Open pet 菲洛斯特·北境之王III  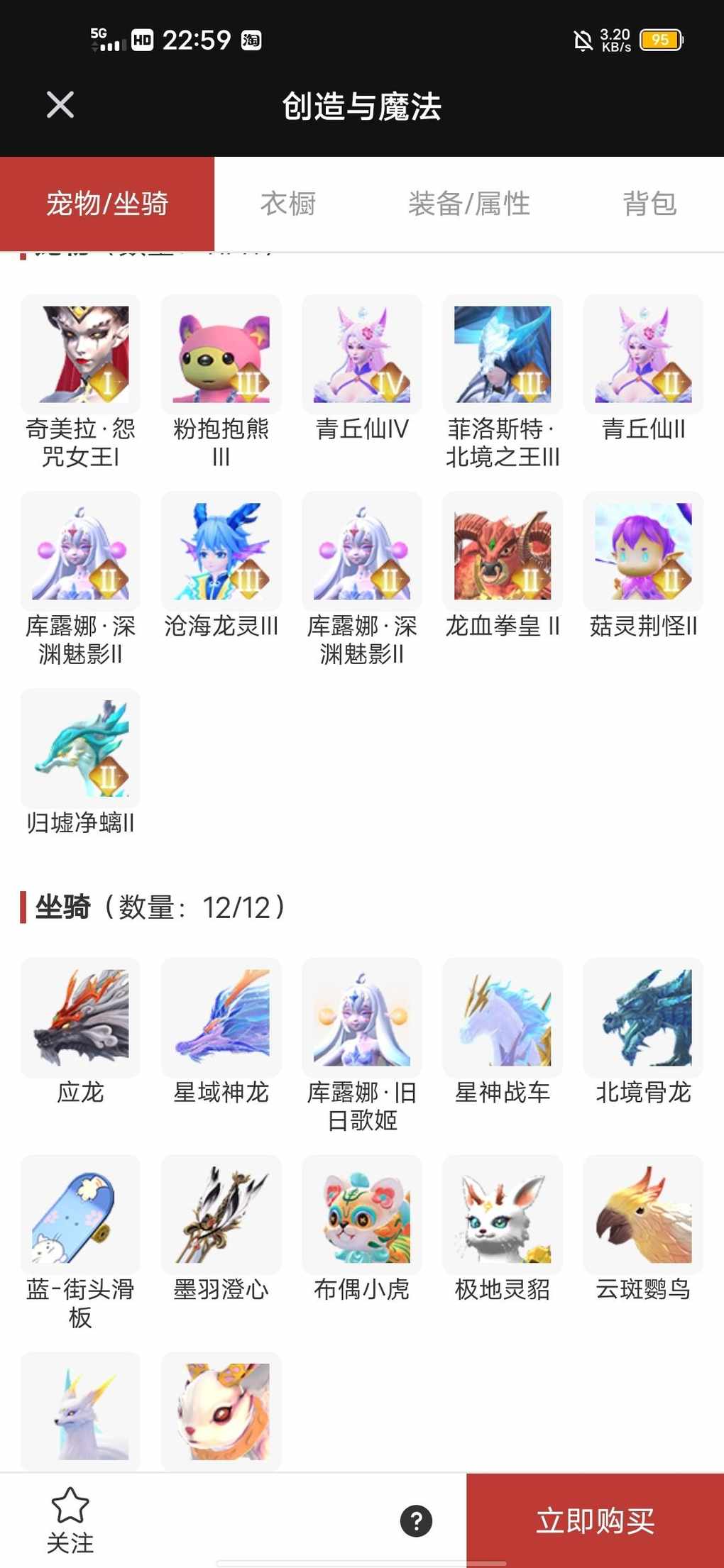(503, 355)
